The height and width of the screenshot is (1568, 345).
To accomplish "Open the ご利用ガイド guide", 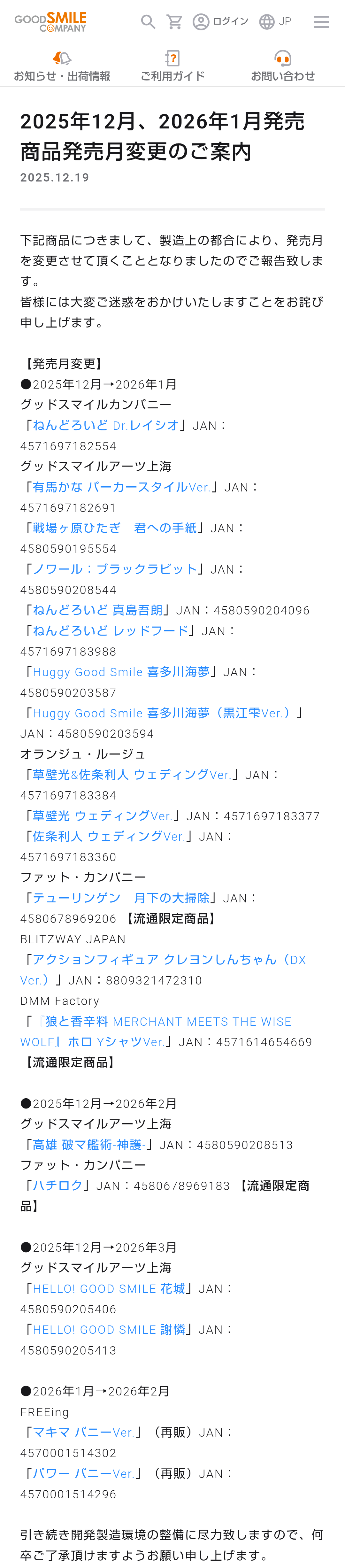I will (172, 66).
